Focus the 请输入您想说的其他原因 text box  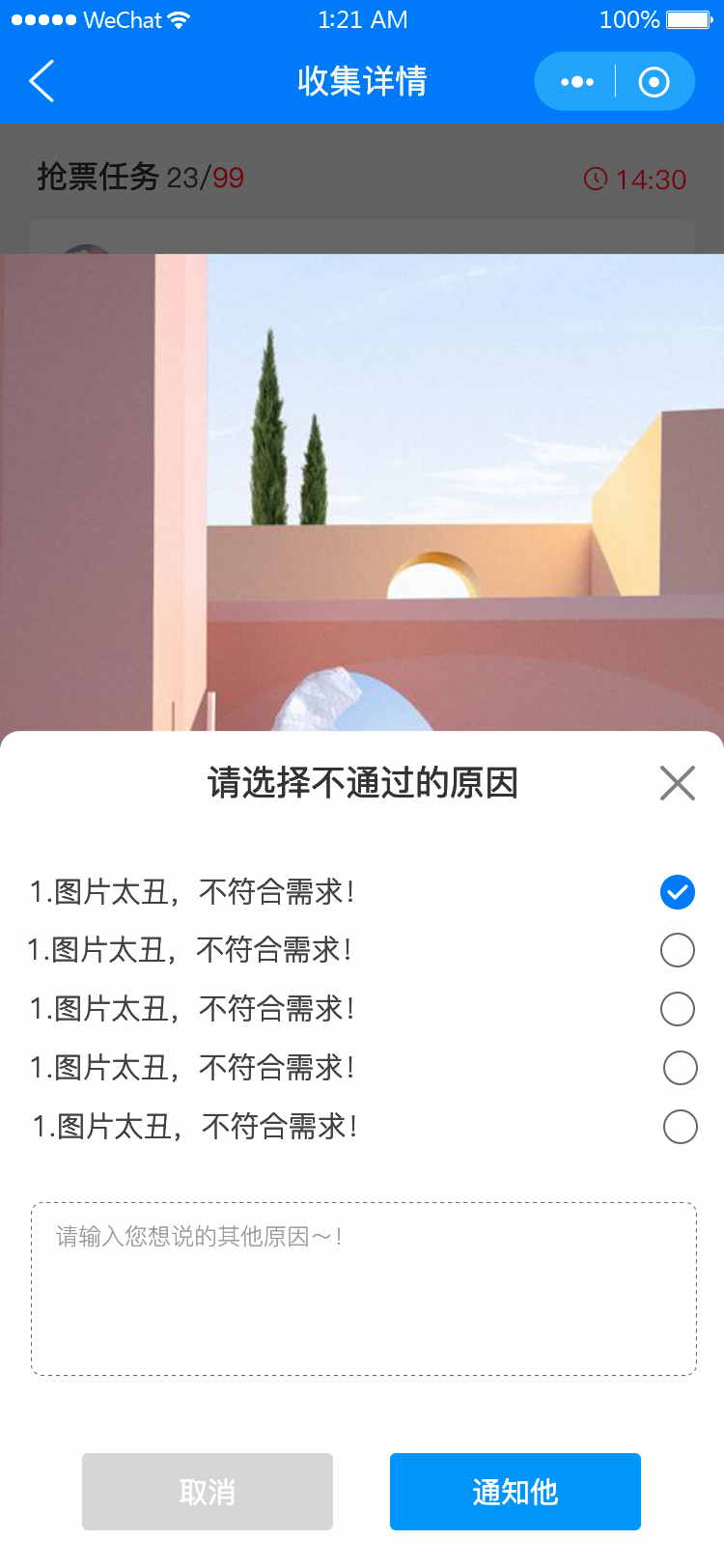(363, 1288)
